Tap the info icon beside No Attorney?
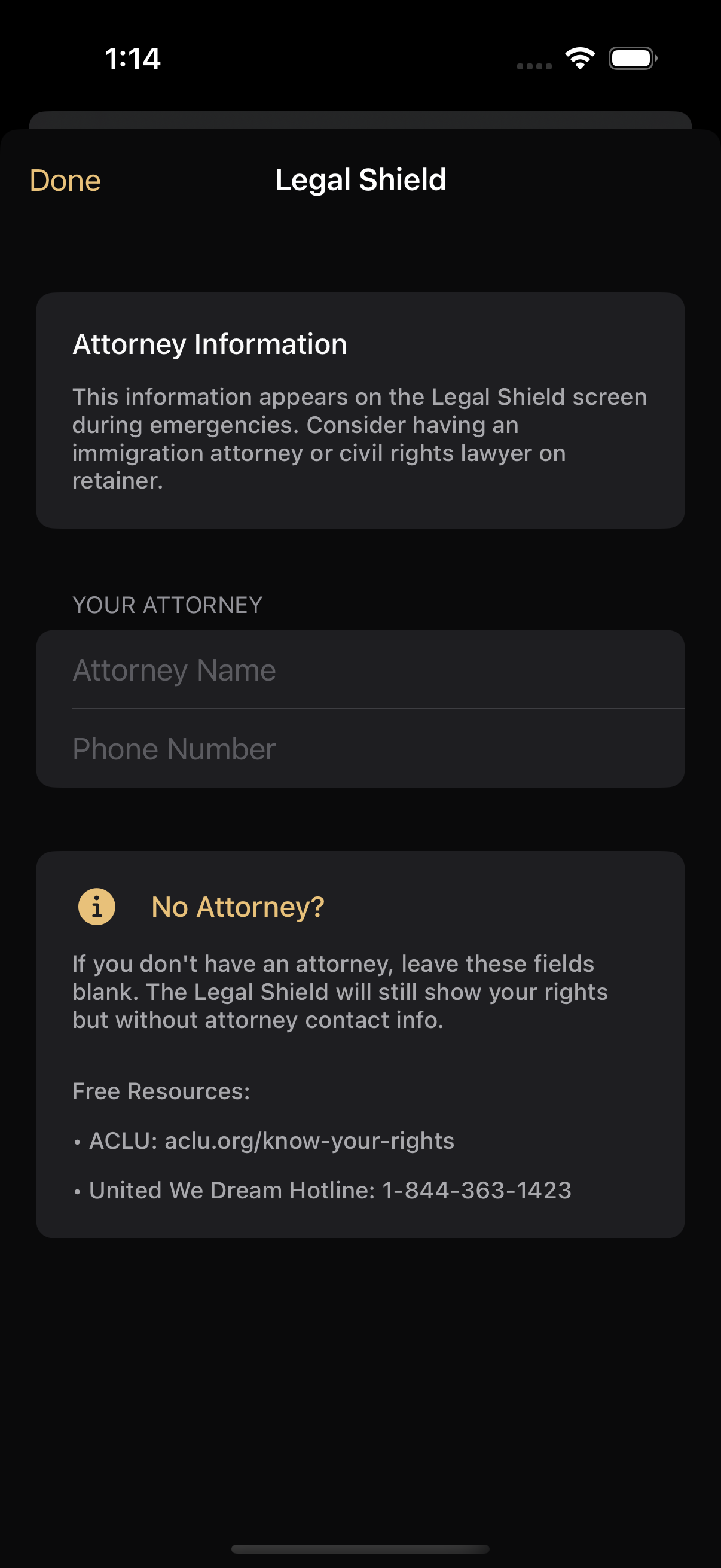The height and width of the screenshot is (1568, 721). (97, 907)
